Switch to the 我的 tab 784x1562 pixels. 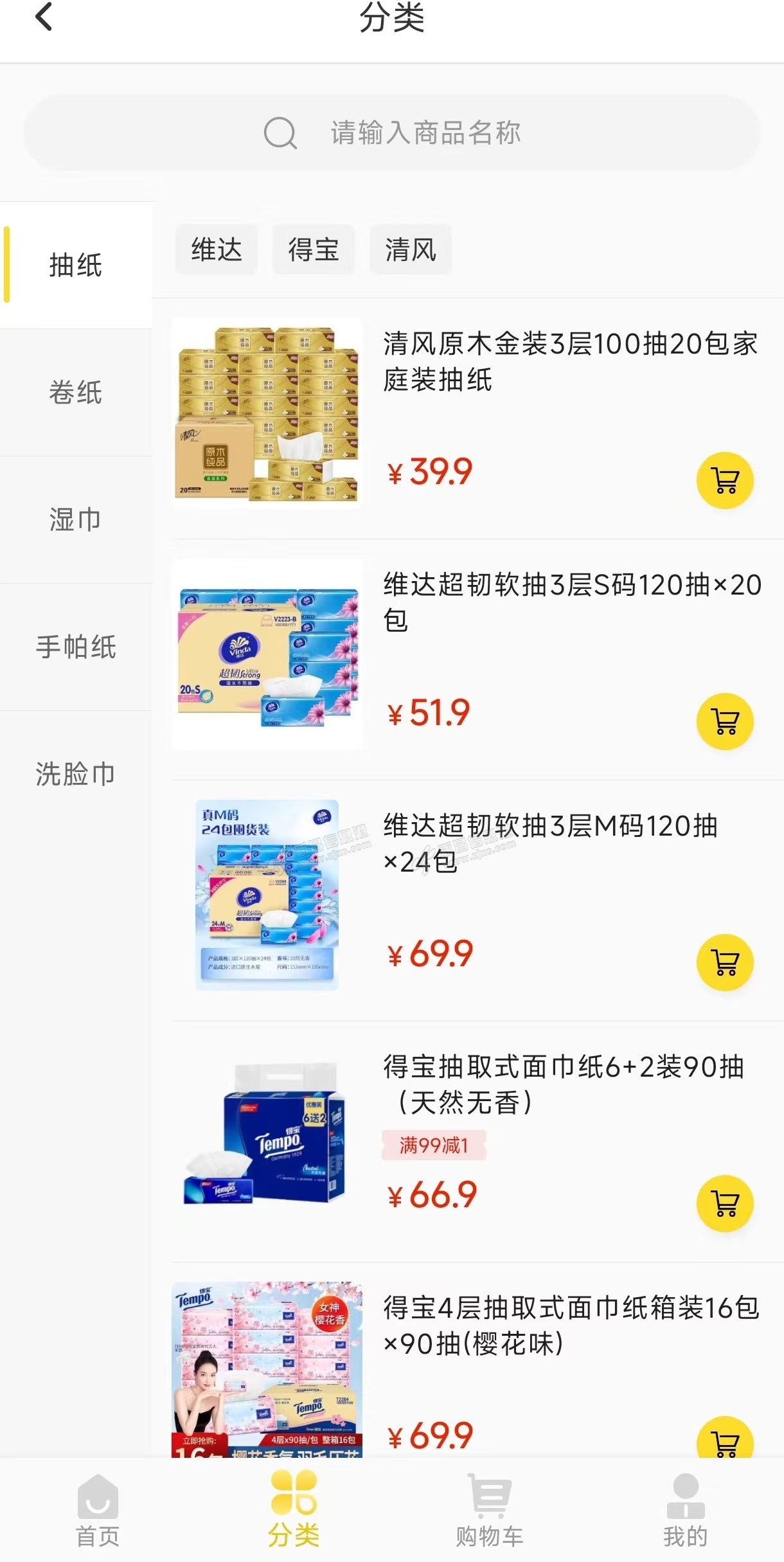(x=685, y=1509)
